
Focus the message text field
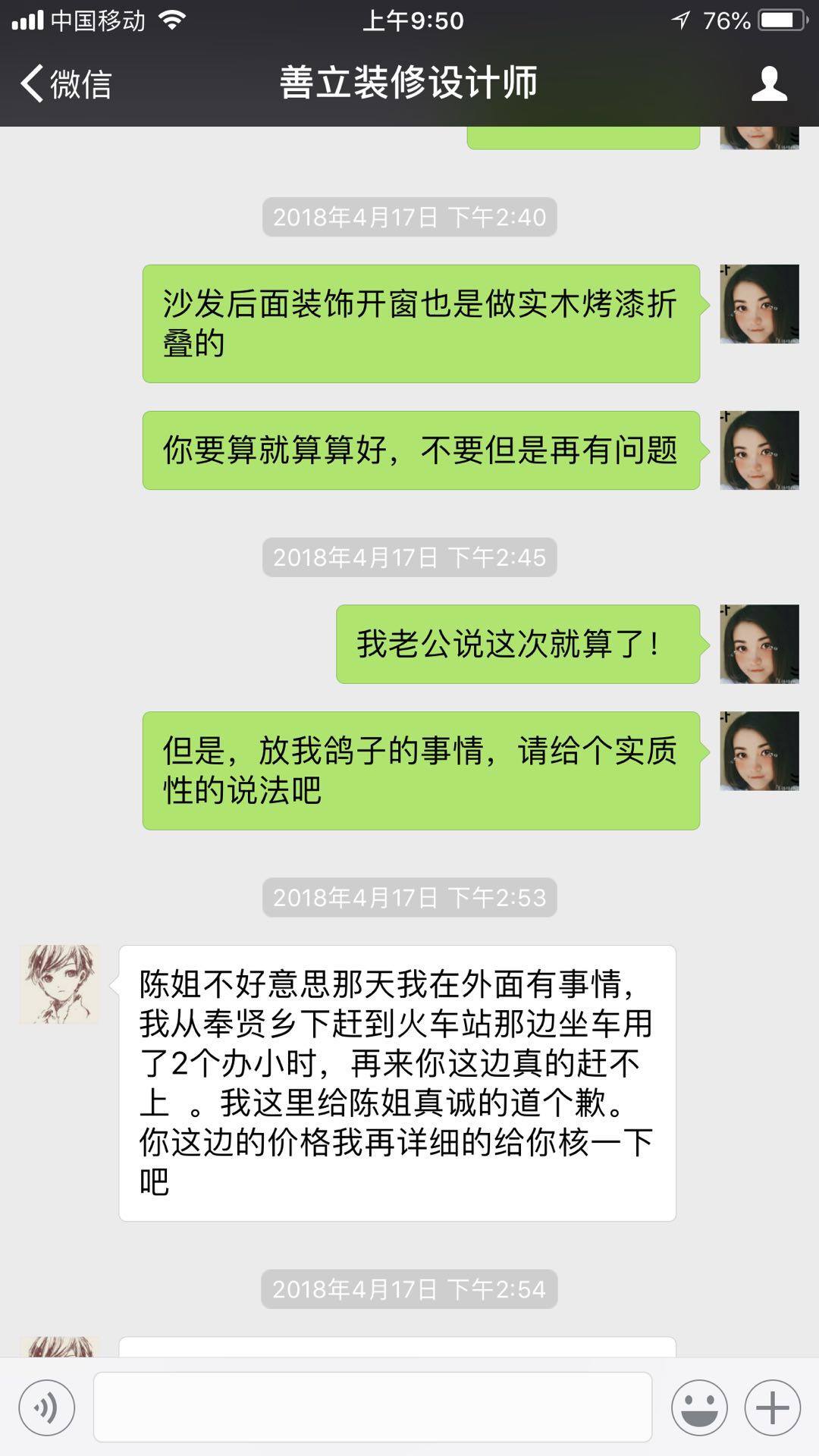click(x=372, y=1407)
